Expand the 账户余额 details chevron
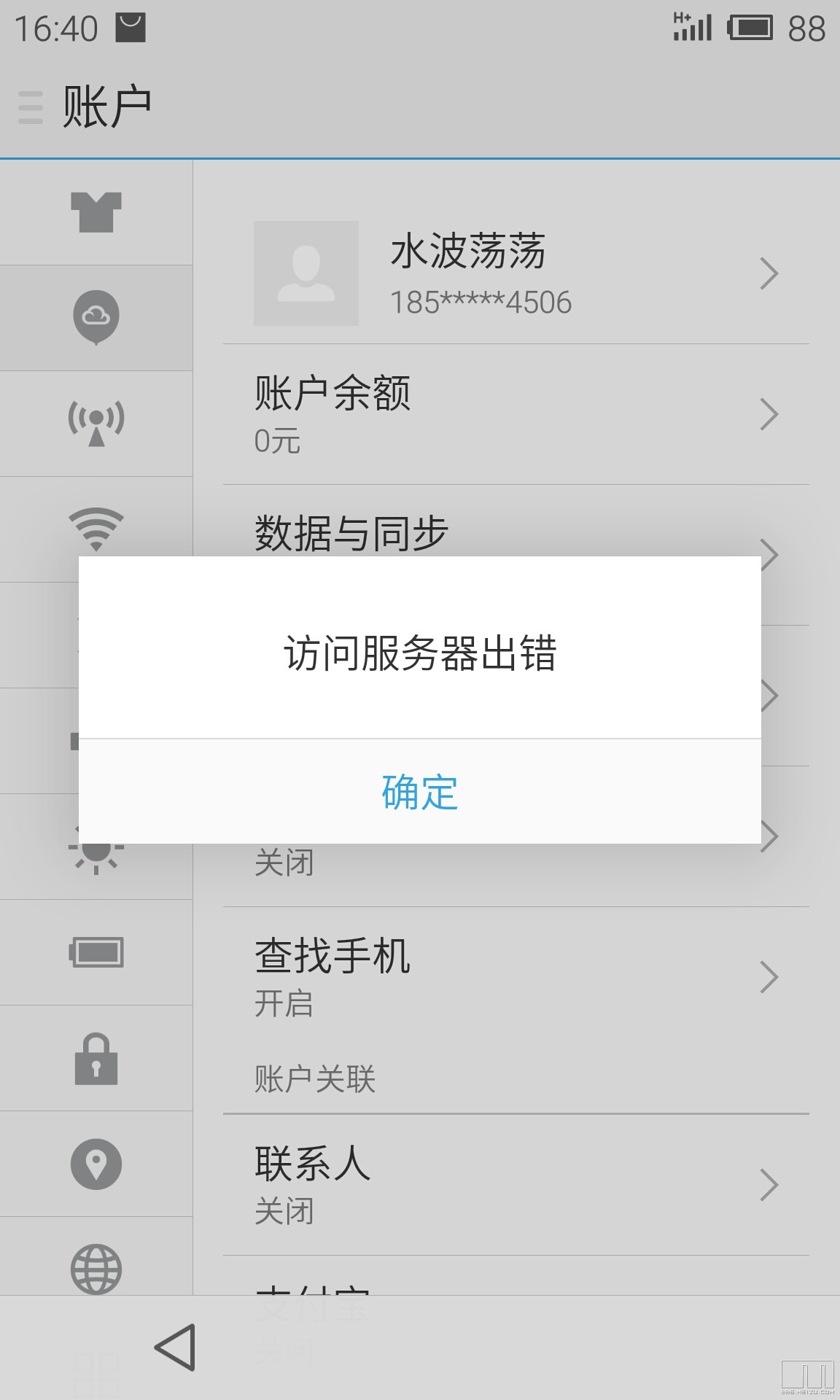The image size is (840, 1400). [769, 413]
